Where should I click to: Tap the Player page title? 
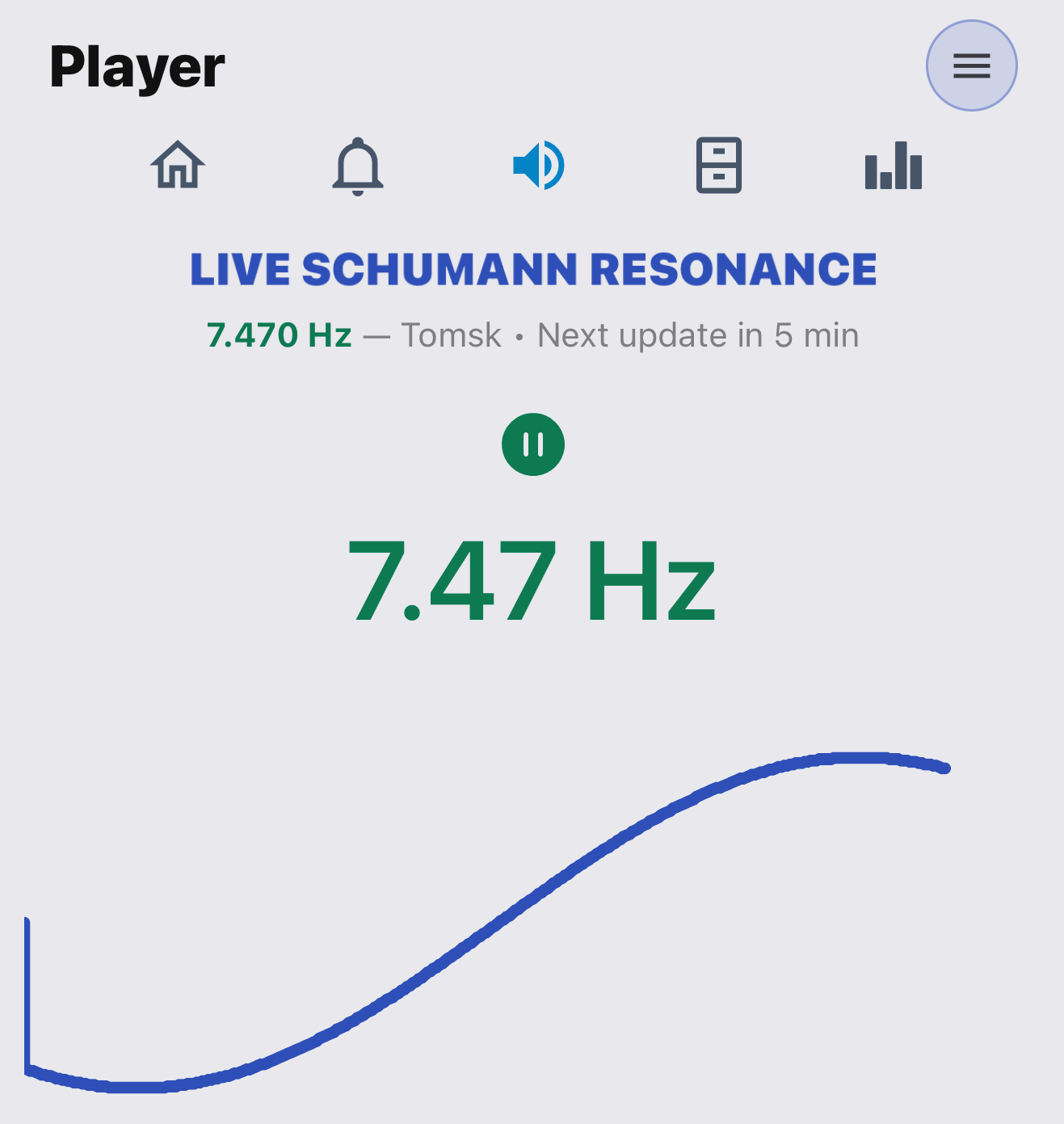137,67
